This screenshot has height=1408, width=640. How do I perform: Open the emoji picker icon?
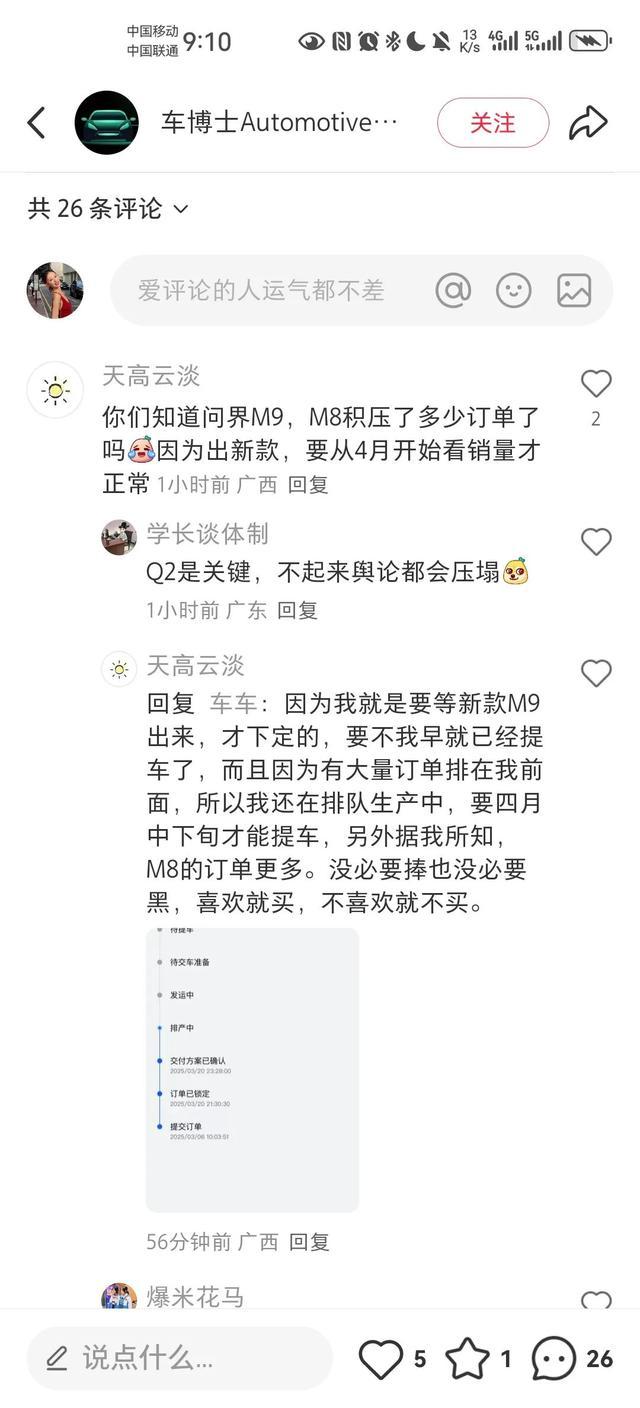[514, 290]
